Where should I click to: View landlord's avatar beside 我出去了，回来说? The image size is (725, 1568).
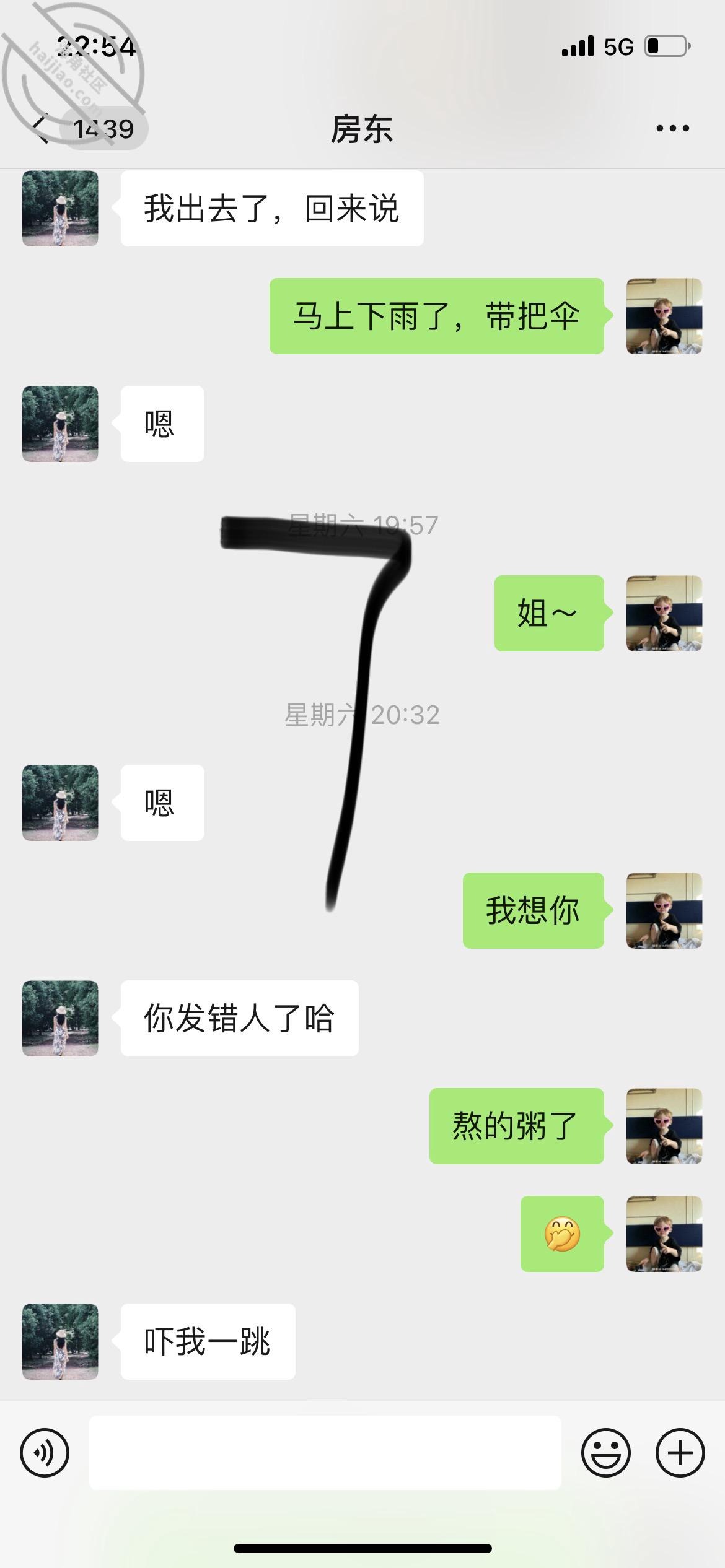click(60, 209)
